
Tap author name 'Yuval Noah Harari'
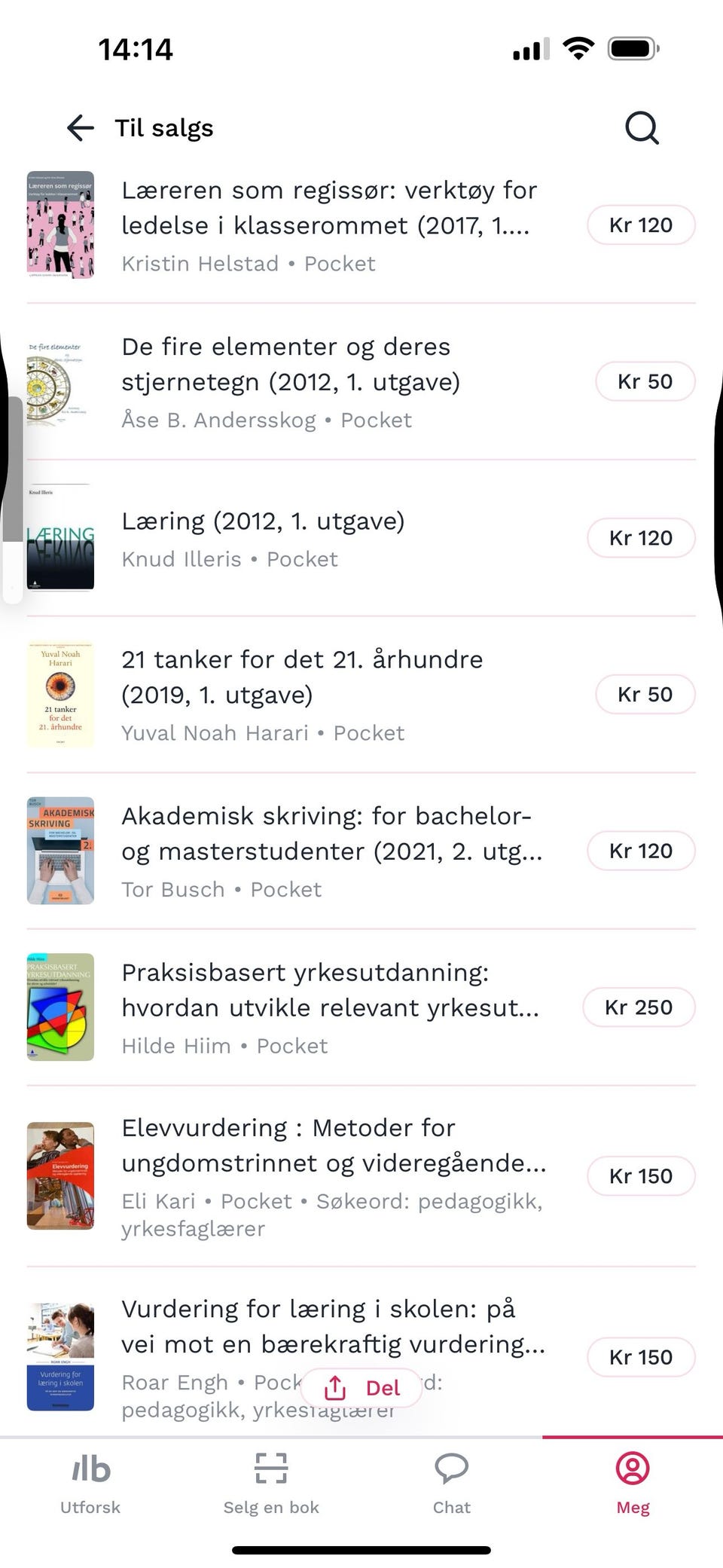pyautogui.click(x=215, y=732)
